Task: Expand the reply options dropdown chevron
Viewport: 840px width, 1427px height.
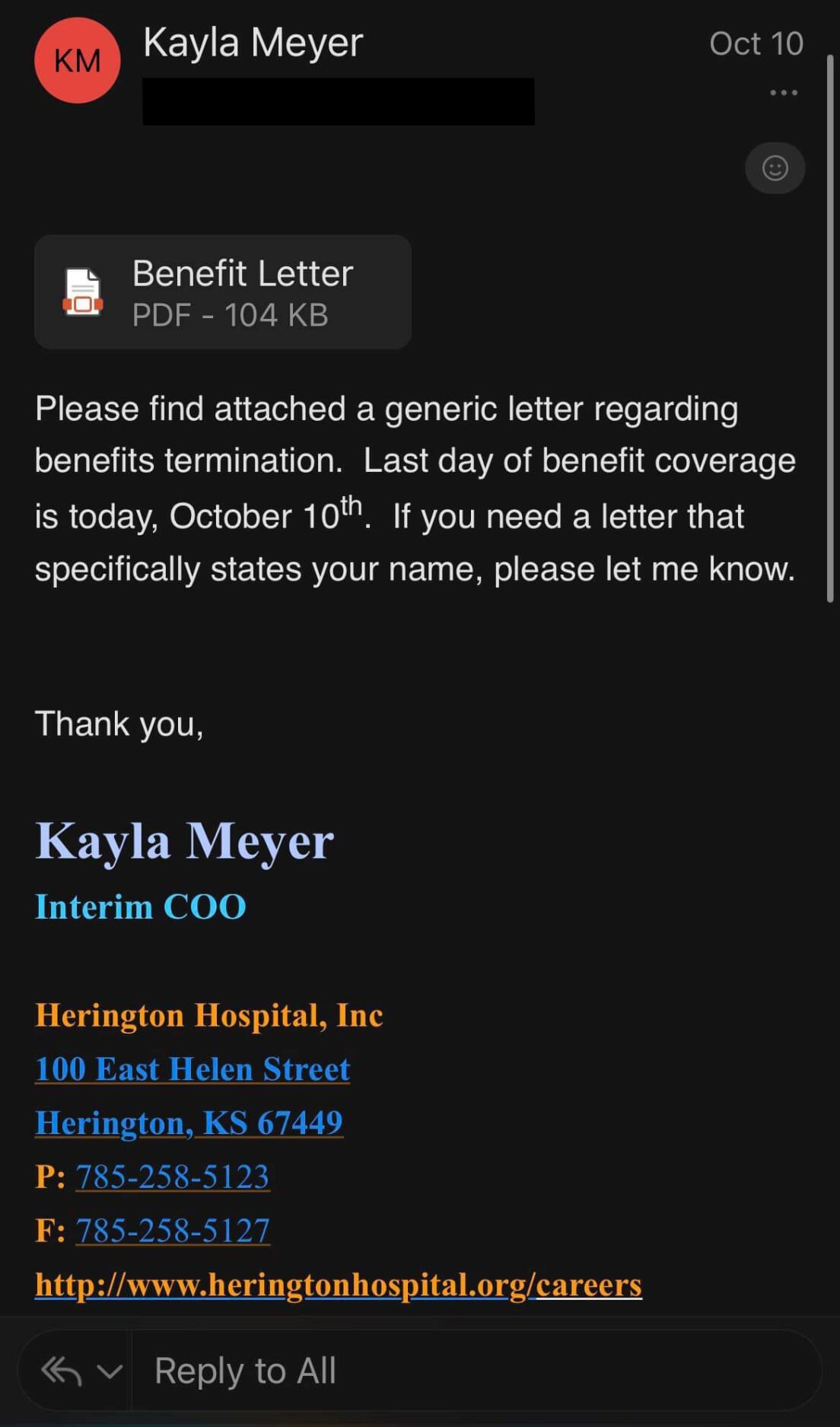Action: pos(110,1372)
